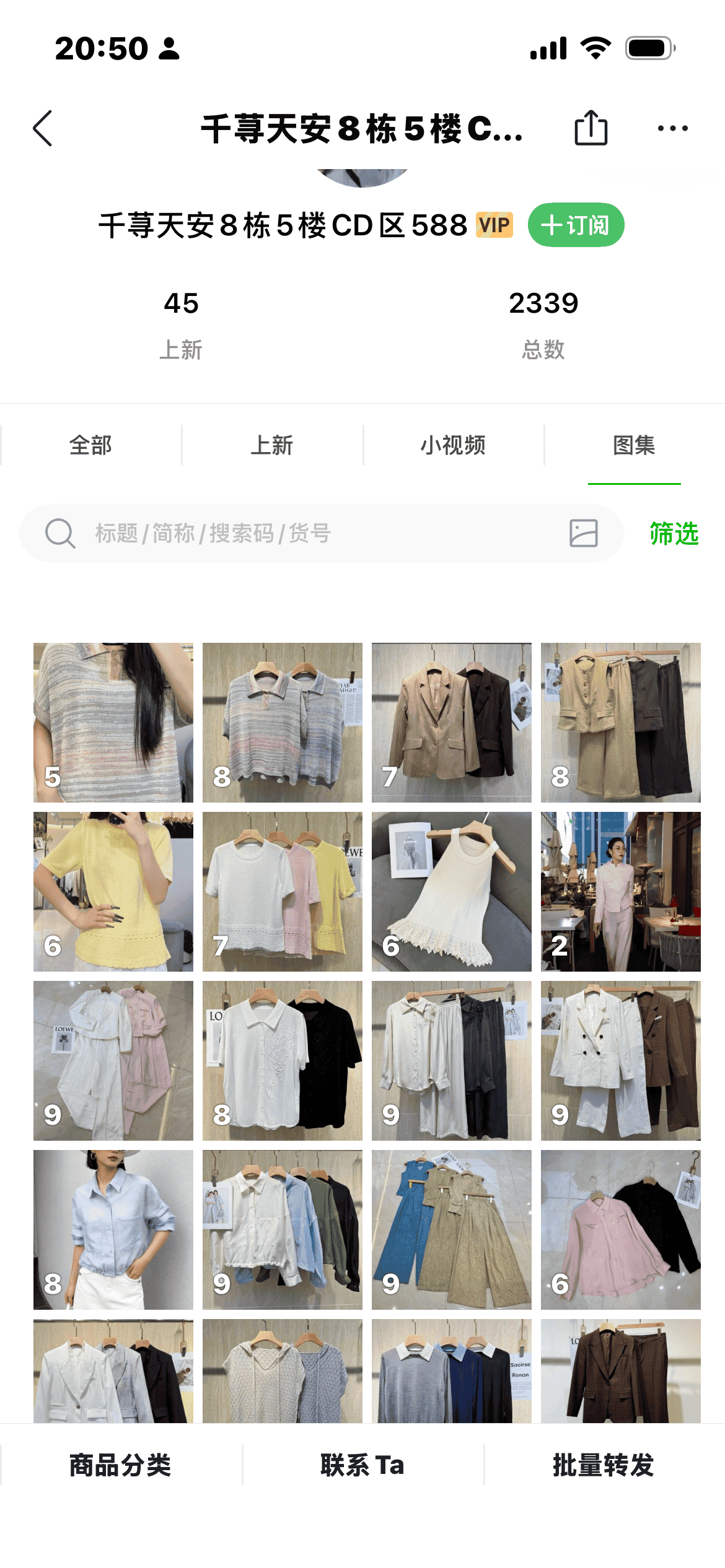The image size is (725, 1568).
Task: Open the blue linen shirt model album
Action: (113, 1230)
